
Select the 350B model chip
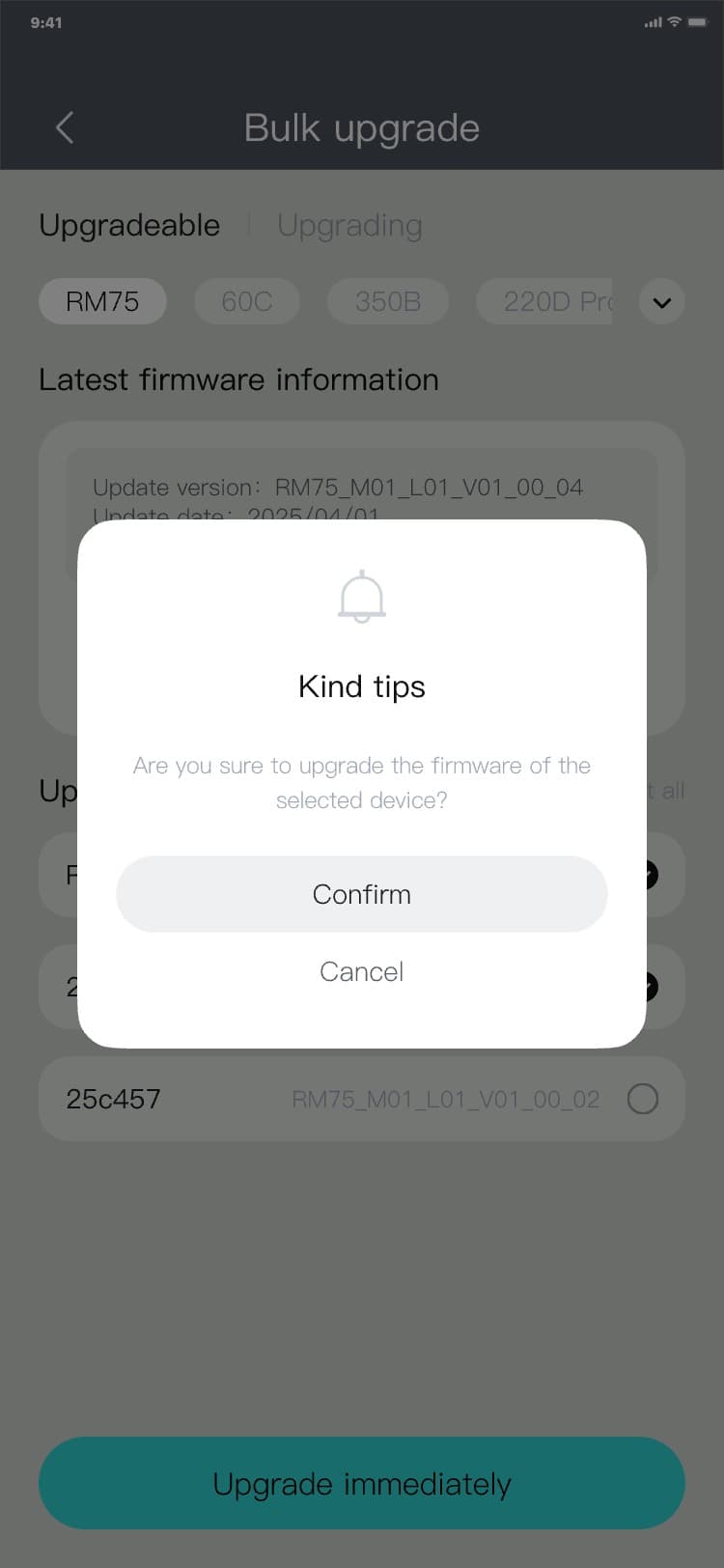pyautogui.click(x=387, y=301)
